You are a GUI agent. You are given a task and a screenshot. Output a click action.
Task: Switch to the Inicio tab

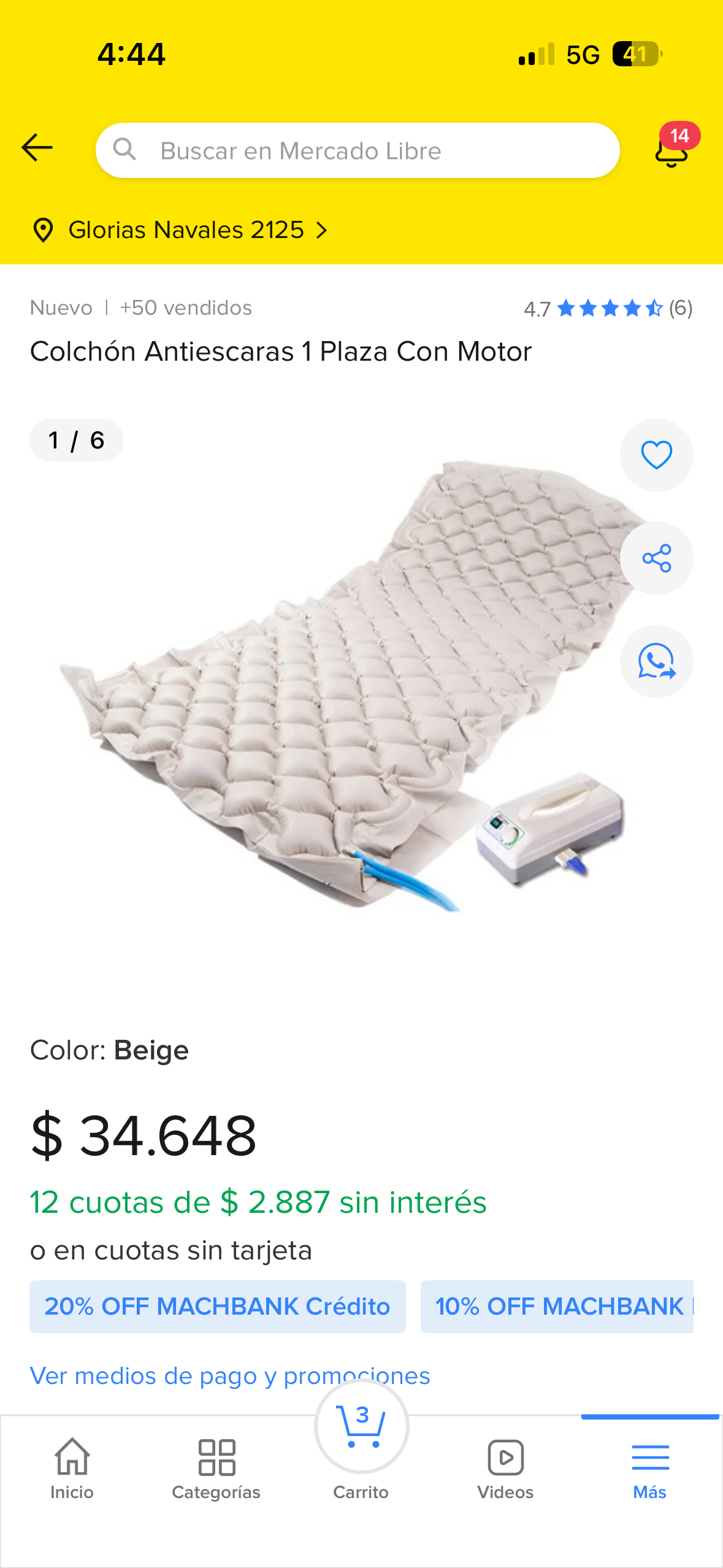72,1468
